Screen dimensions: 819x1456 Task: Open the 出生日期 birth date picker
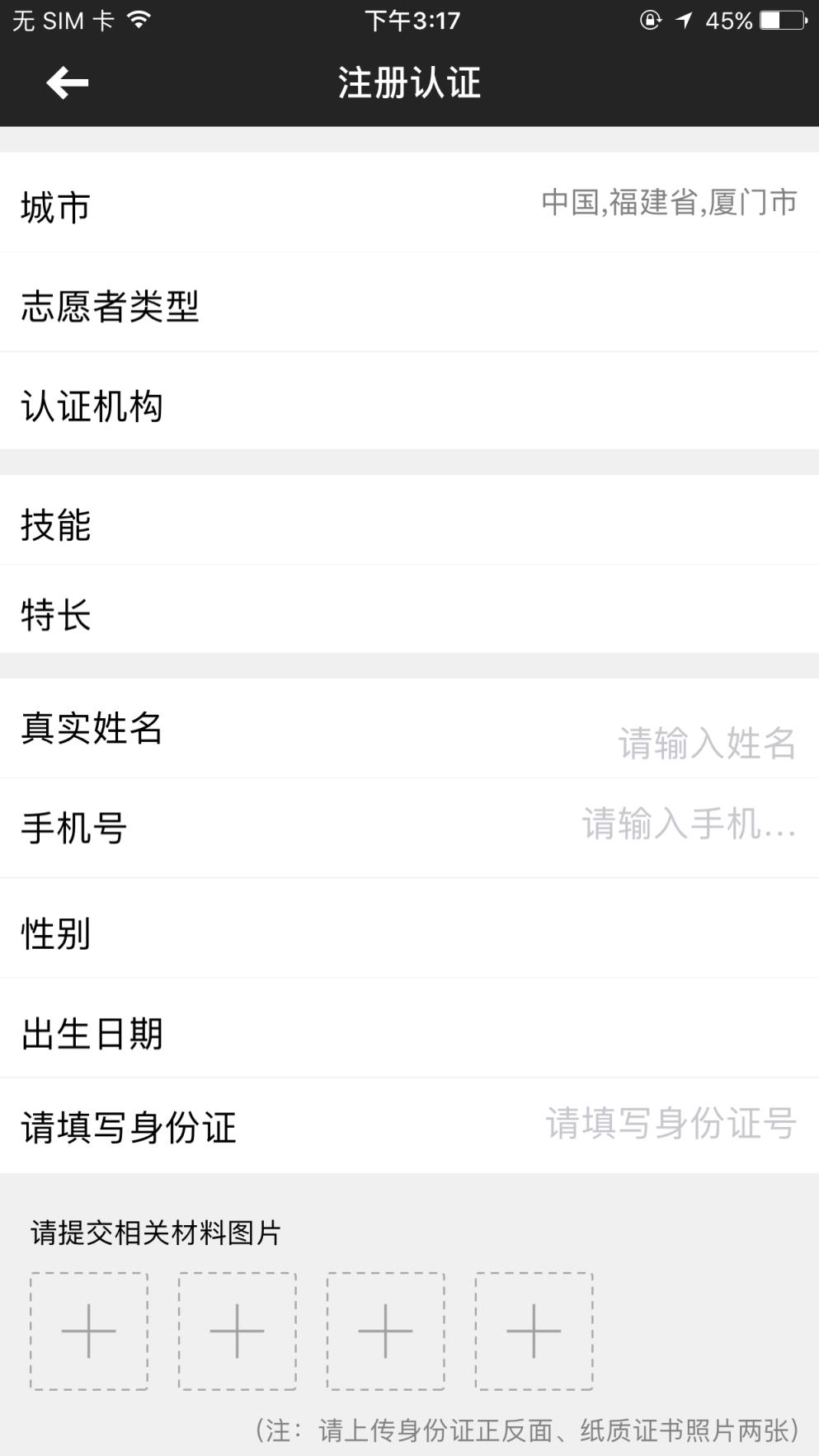(x=409, y=1034)
